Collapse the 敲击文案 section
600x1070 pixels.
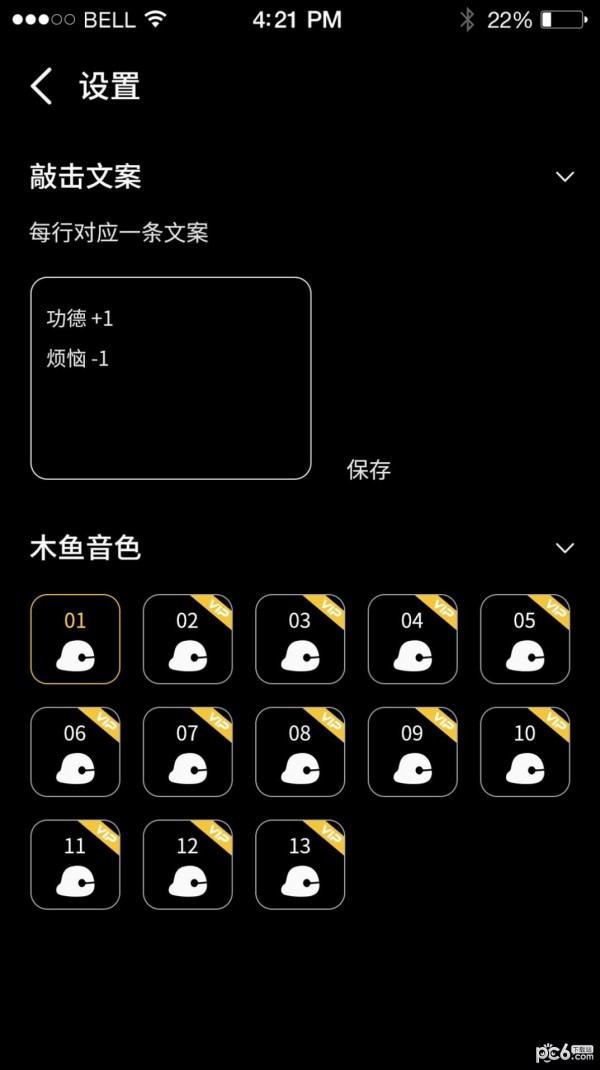pyautogui.click(x=565, y=177)
